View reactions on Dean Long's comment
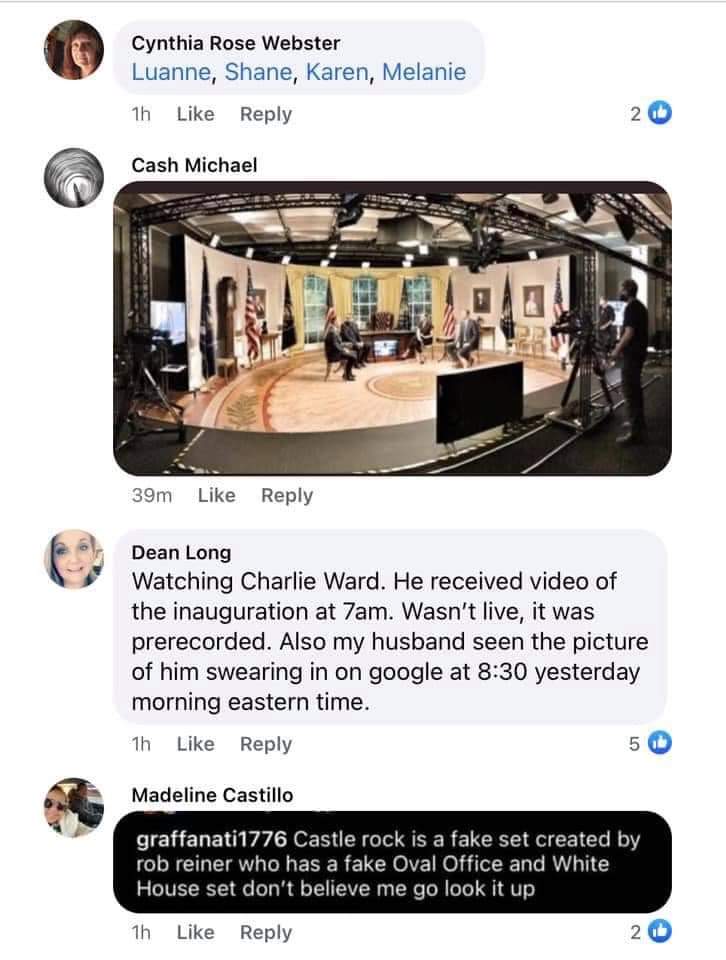 tap(651, 743)
